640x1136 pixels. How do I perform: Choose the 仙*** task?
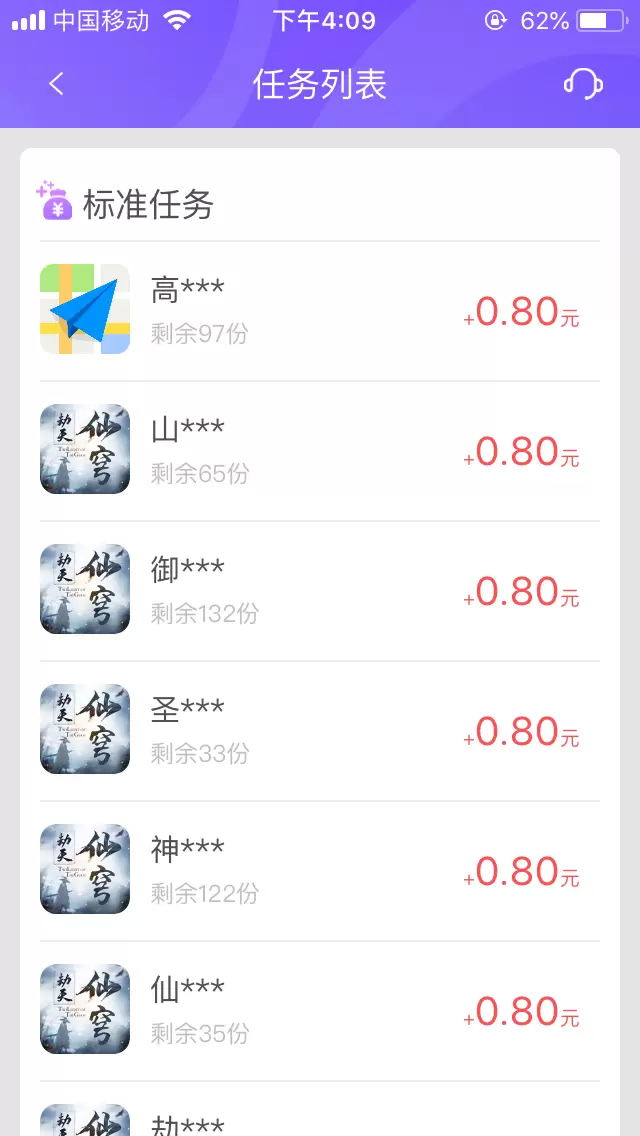coord(320,1010)
